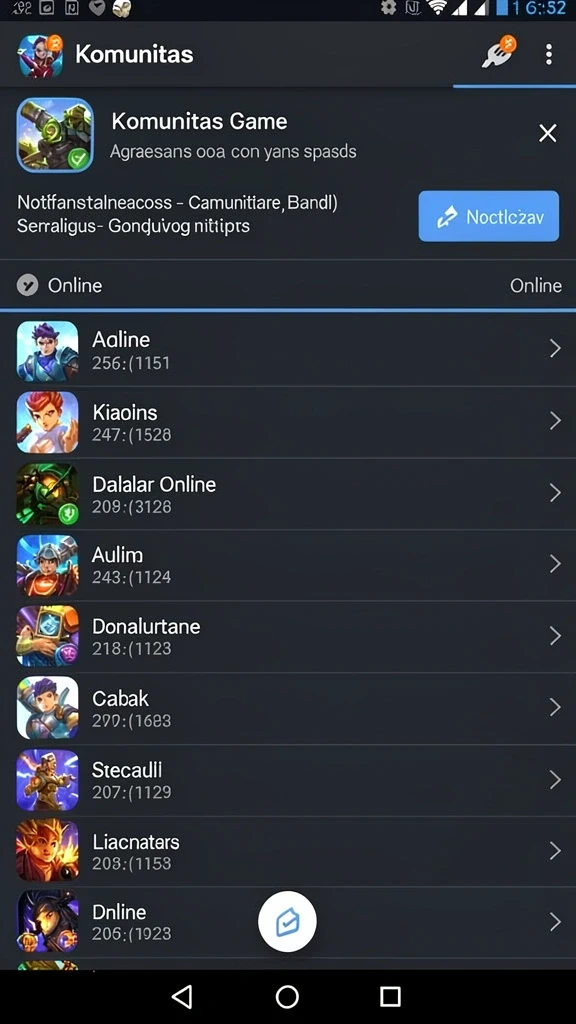Select the Aulim list item
This screenshot has height=1024, width=576.
pyautogui.click(x=288, y=565)
